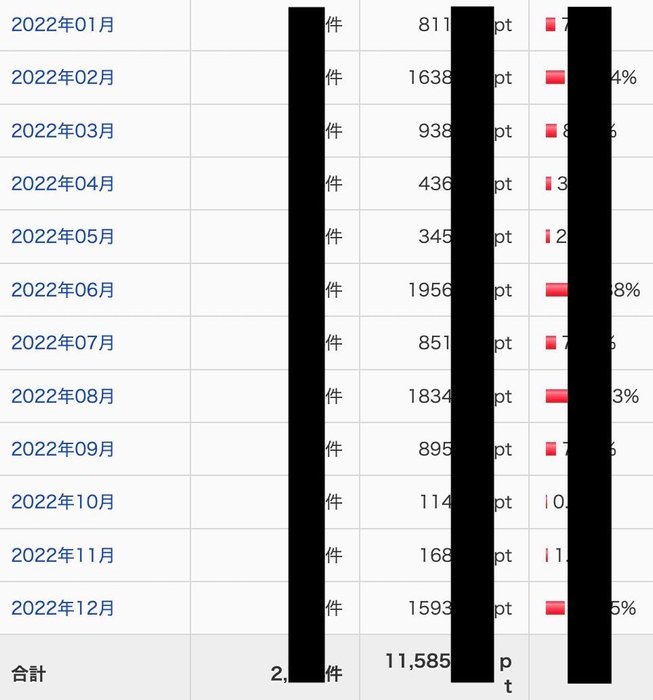The width and height of the screenshot is (653, 700).
Task: Open the 2022年01月 report link
Action: click(63, 25)
